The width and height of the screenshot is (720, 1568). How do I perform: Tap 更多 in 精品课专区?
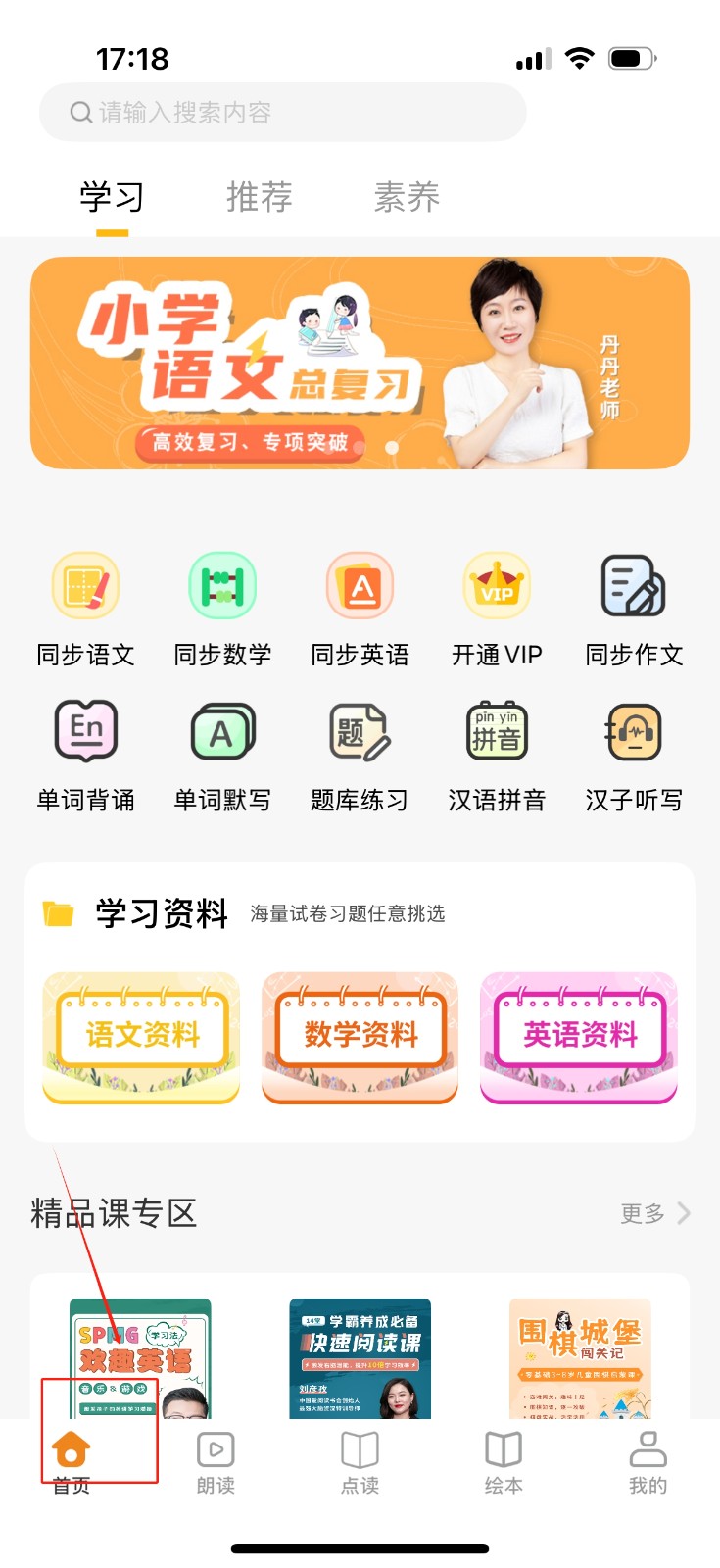pos(654,1213)
